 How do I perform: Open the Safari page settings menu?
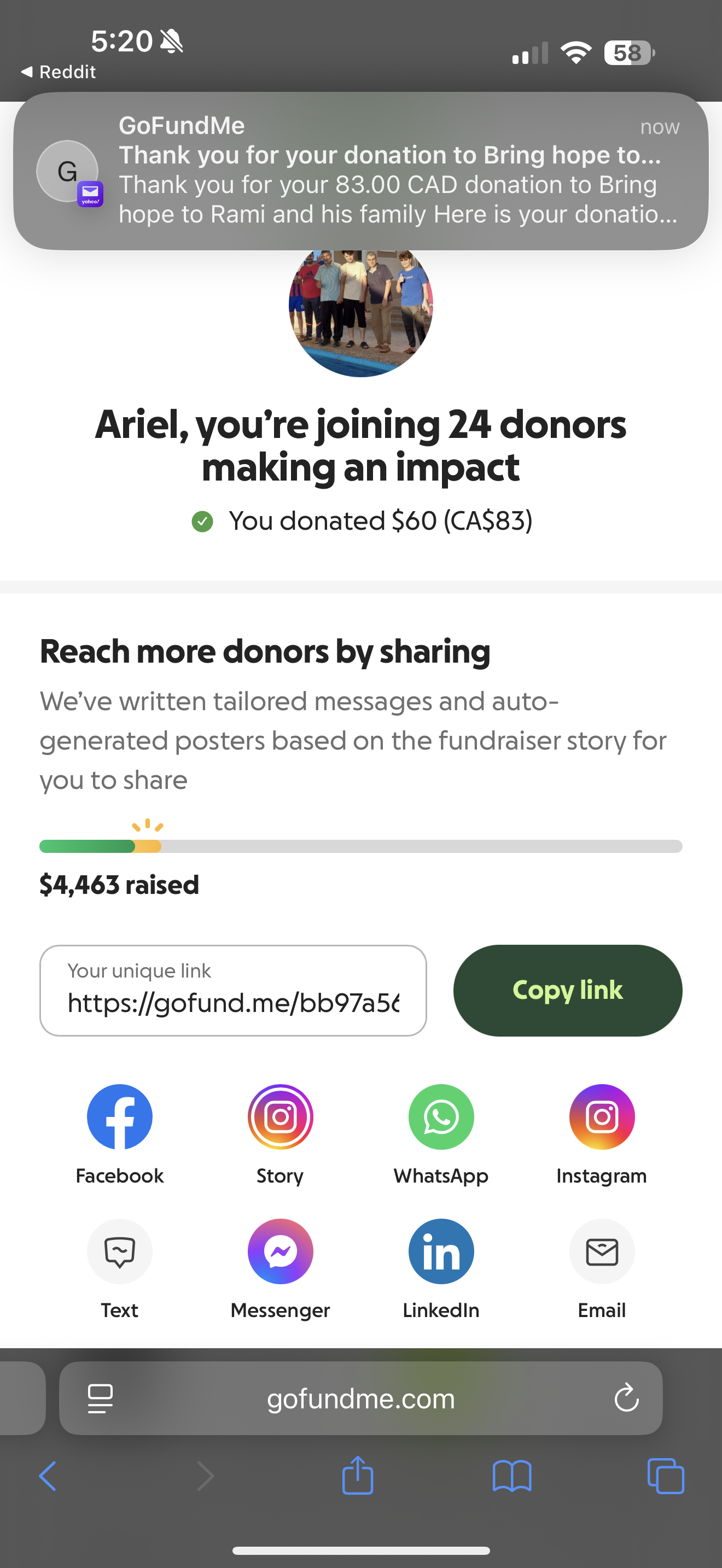pos(101,1398)
